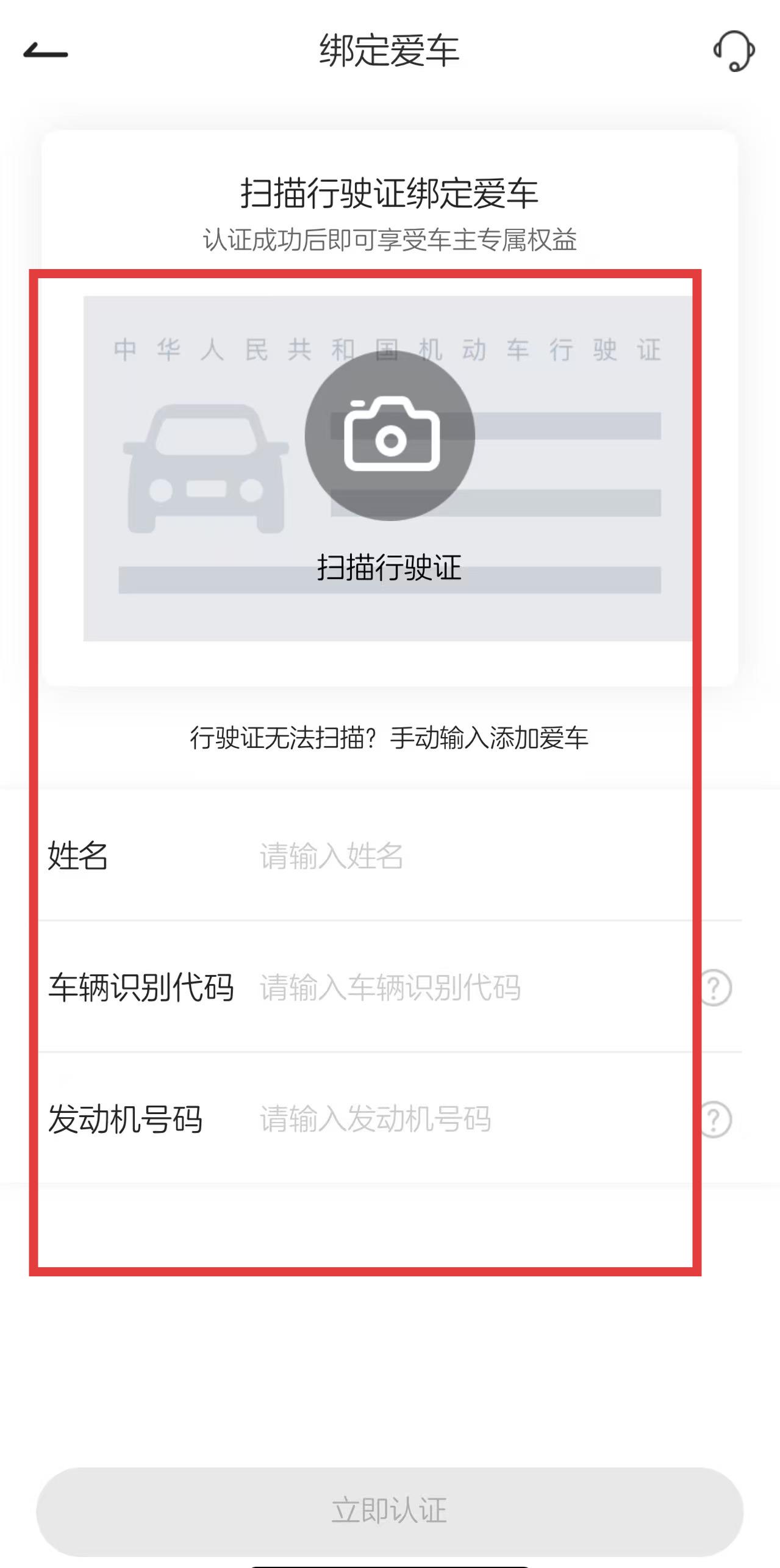The image size is (780, 1568).
Task: Show help for 发动机号码
Action: 714,1119
